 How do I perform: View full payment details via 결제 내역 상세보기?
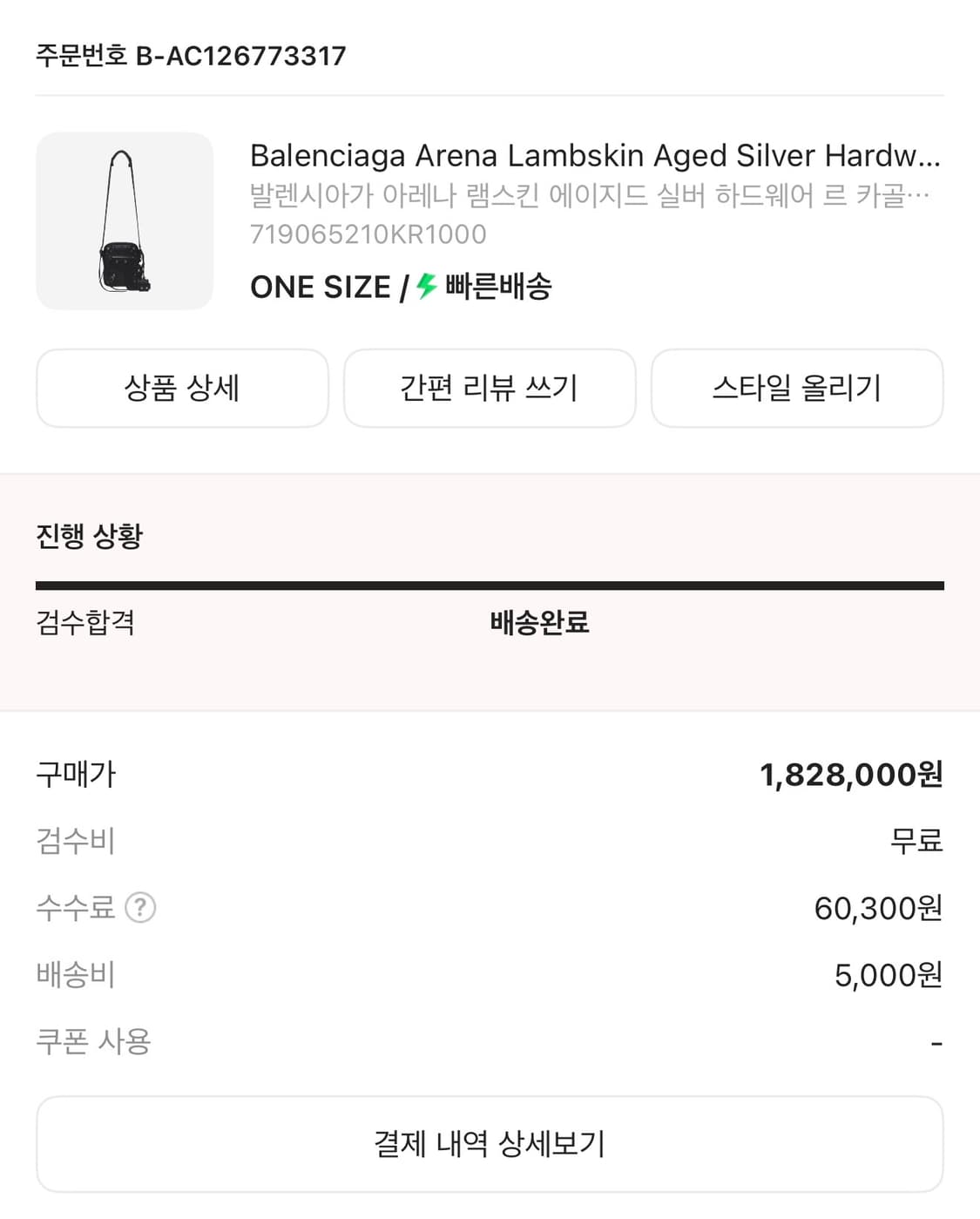coord(490,1143)
